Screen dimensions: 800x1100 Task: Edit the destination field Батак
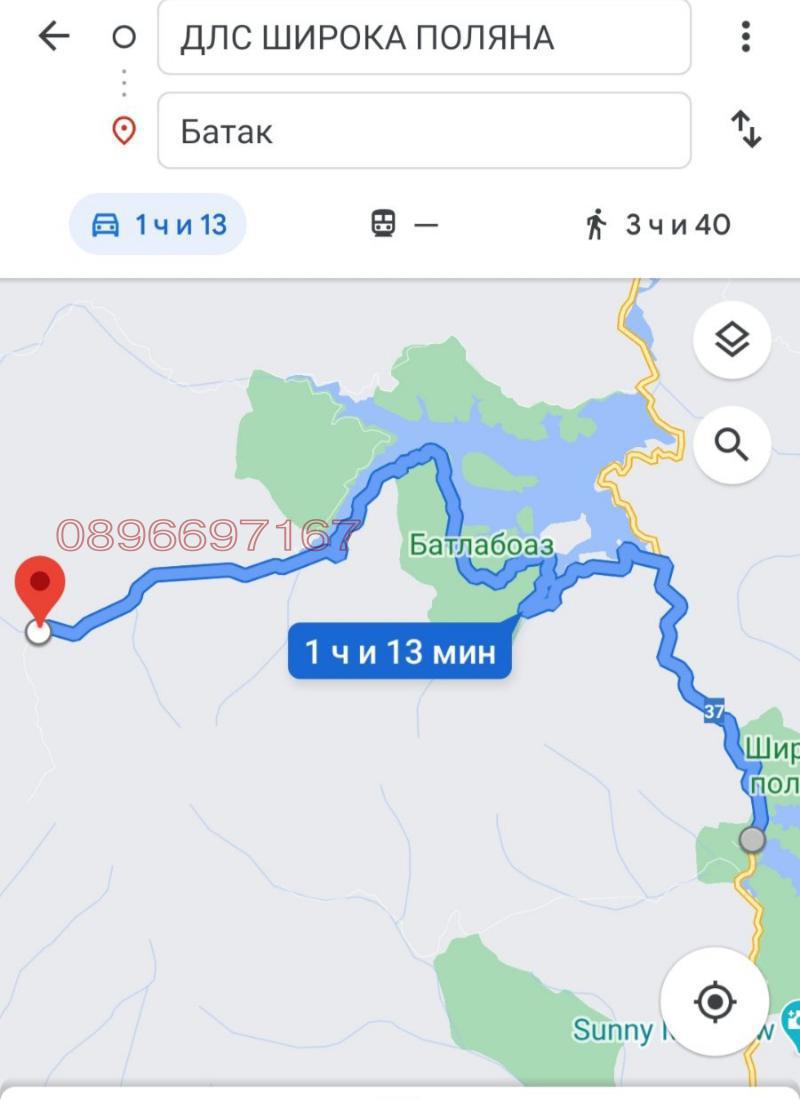click(x=424, y=131)
